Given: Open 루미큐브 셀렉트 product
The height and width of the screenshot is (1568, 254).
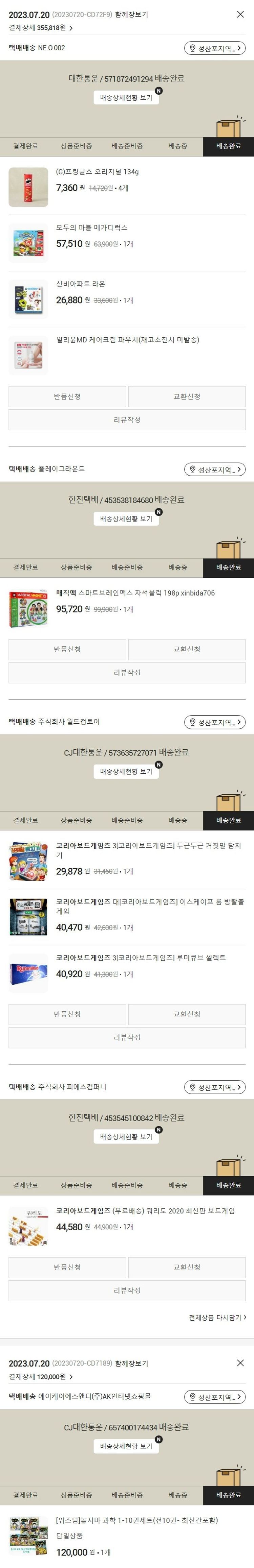Looking at the screenshot, I should [141, 958].
